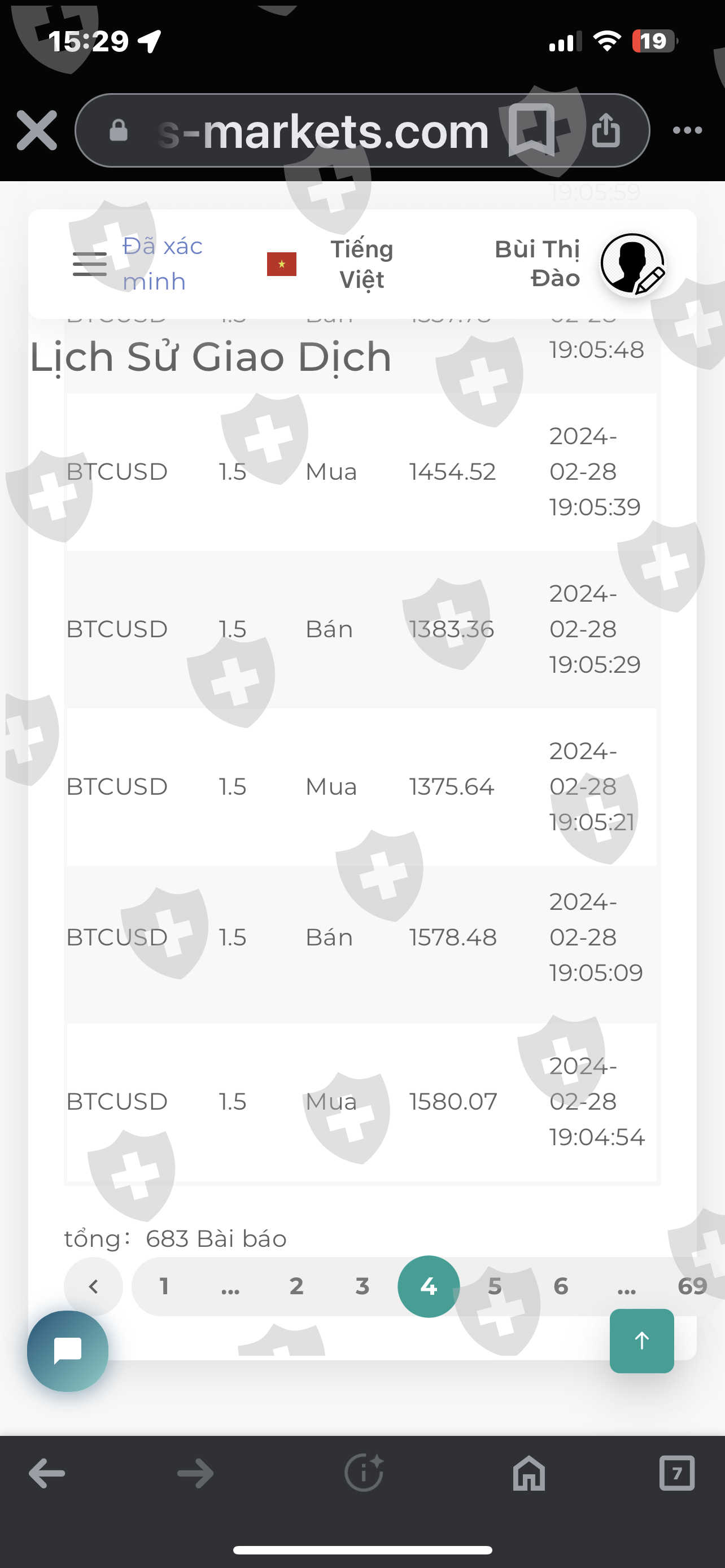Share this page
The image size is (725, 1568).
(606, 130)
